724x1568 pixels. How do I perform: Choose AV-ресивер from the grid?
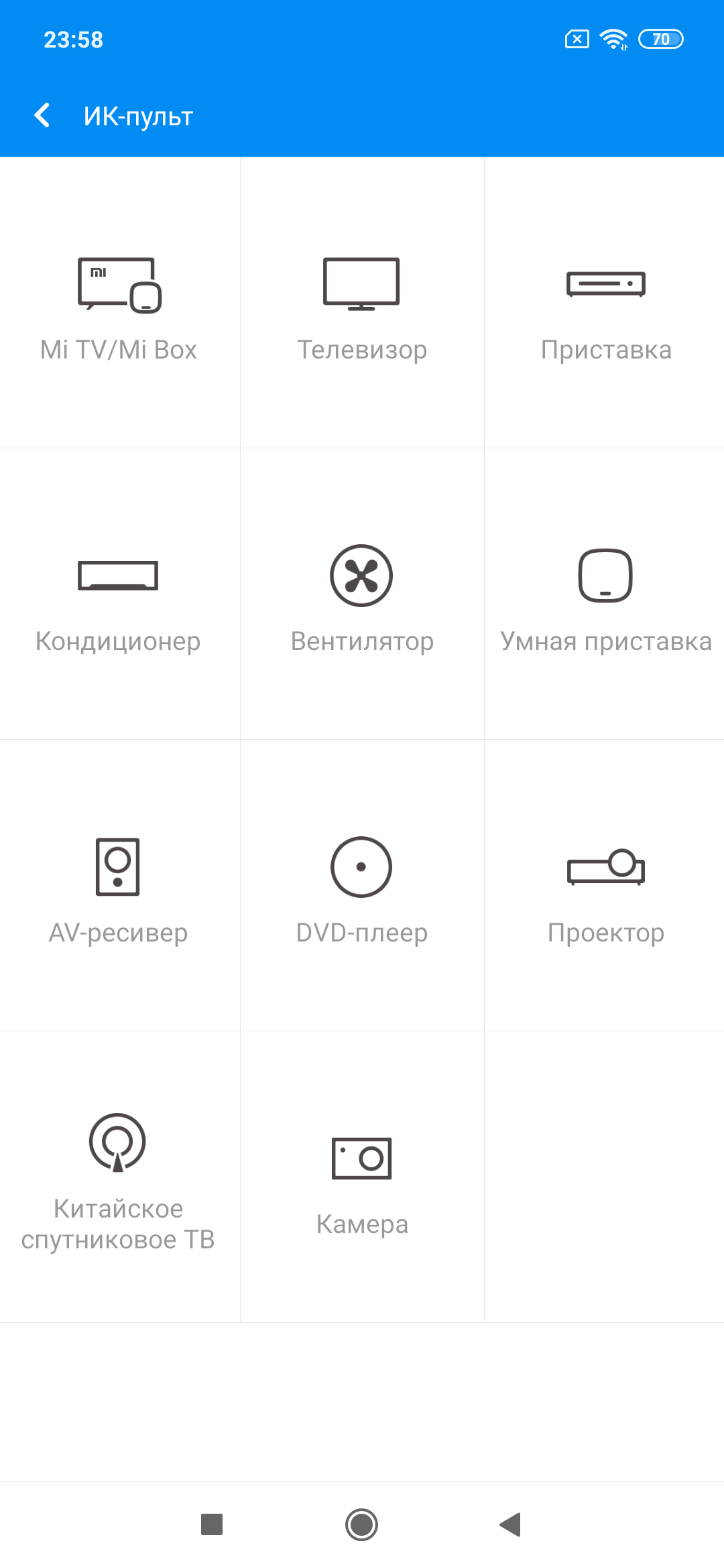tap(119, 886)
